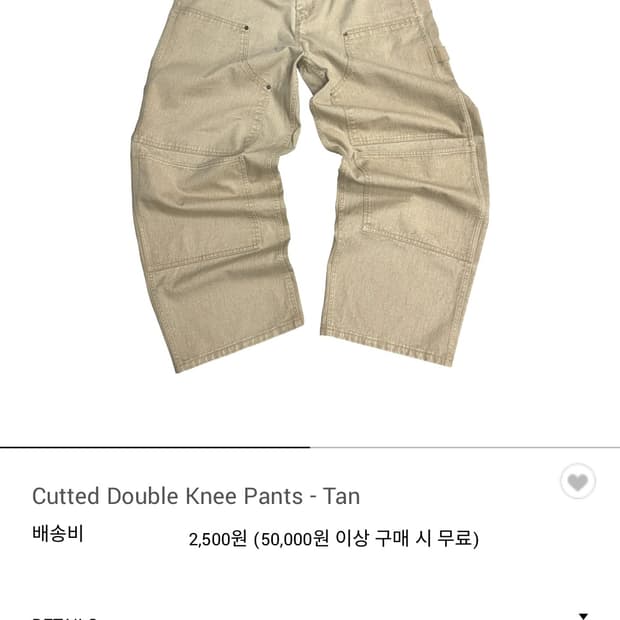Screen dimensions: 620x620
Task: Add the Tan pants to wishlist
Action: (578, 481)
